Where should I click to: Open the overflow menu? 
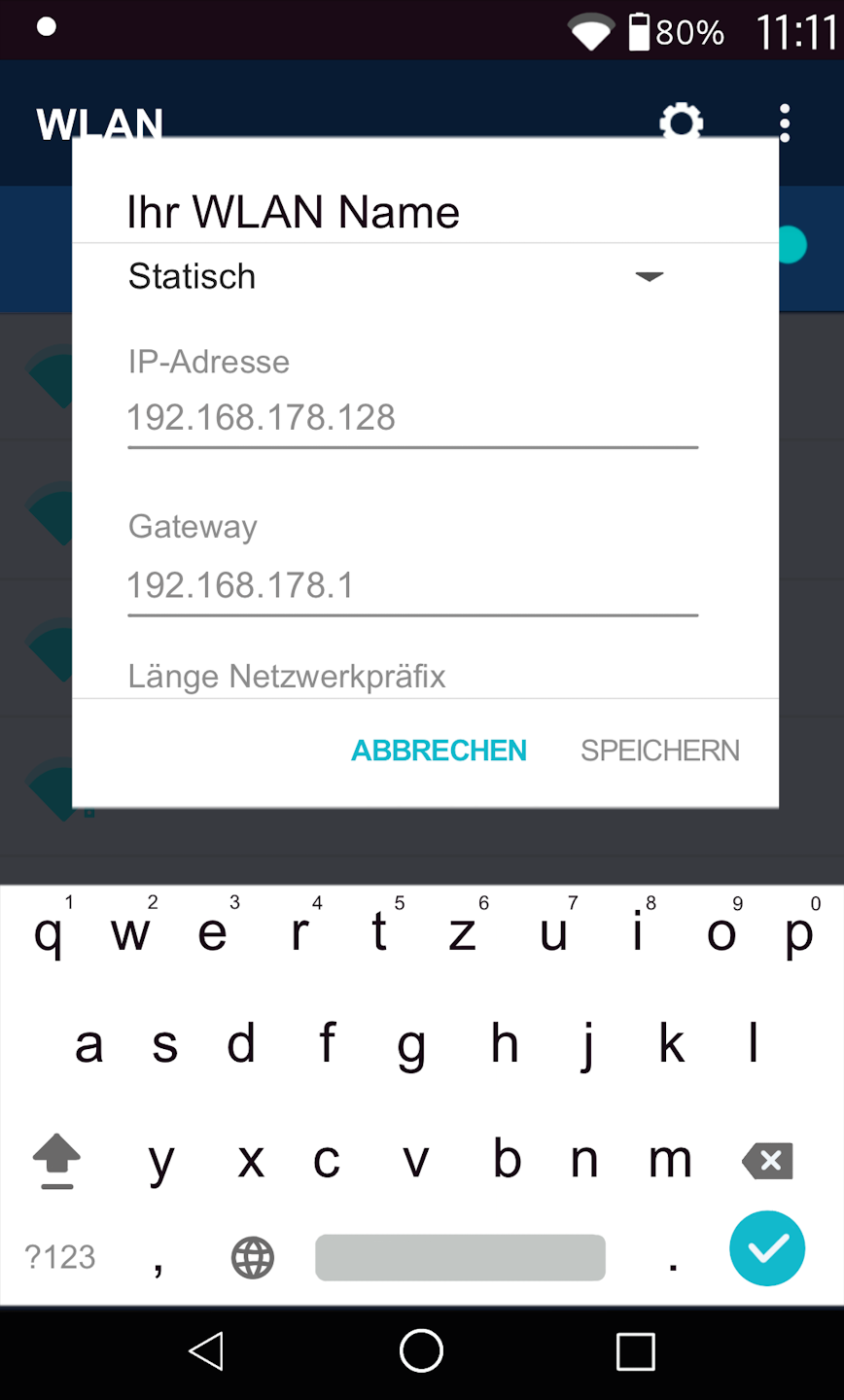[785, 123]
